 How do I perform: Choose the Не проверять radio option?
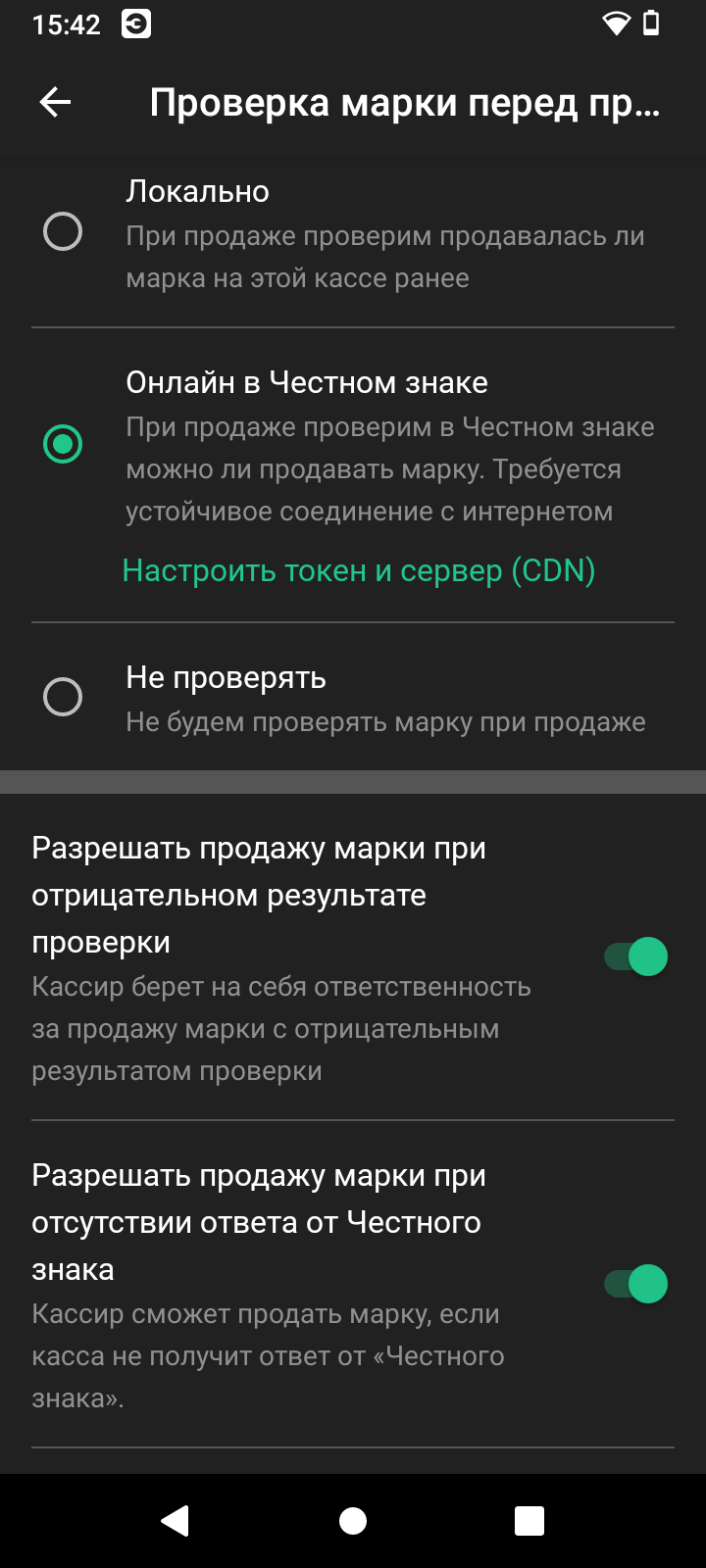click(x=63, y=697)
